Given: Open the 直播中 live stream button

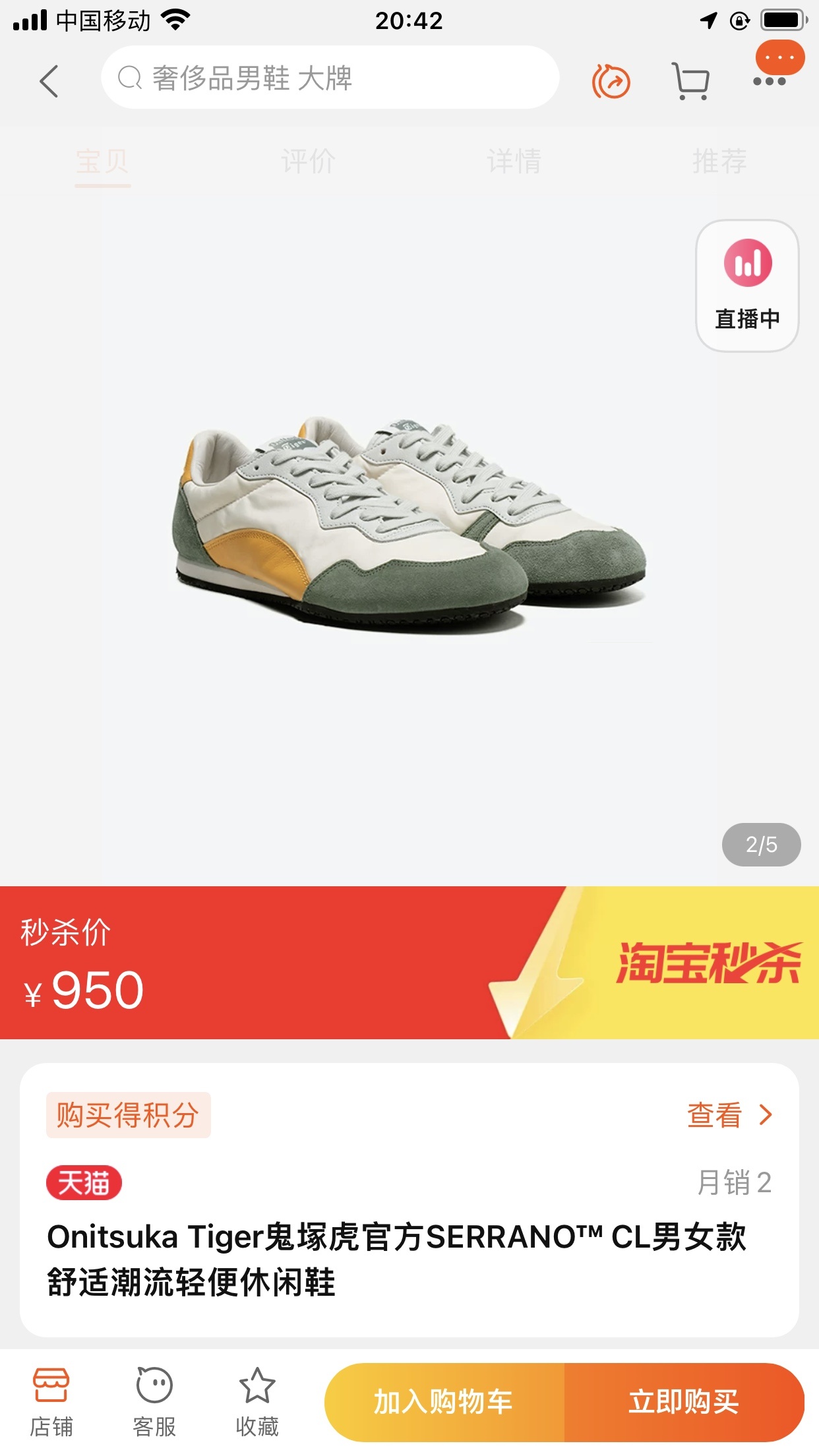Looking at the screenshot, I should click(x=747, y=286).
